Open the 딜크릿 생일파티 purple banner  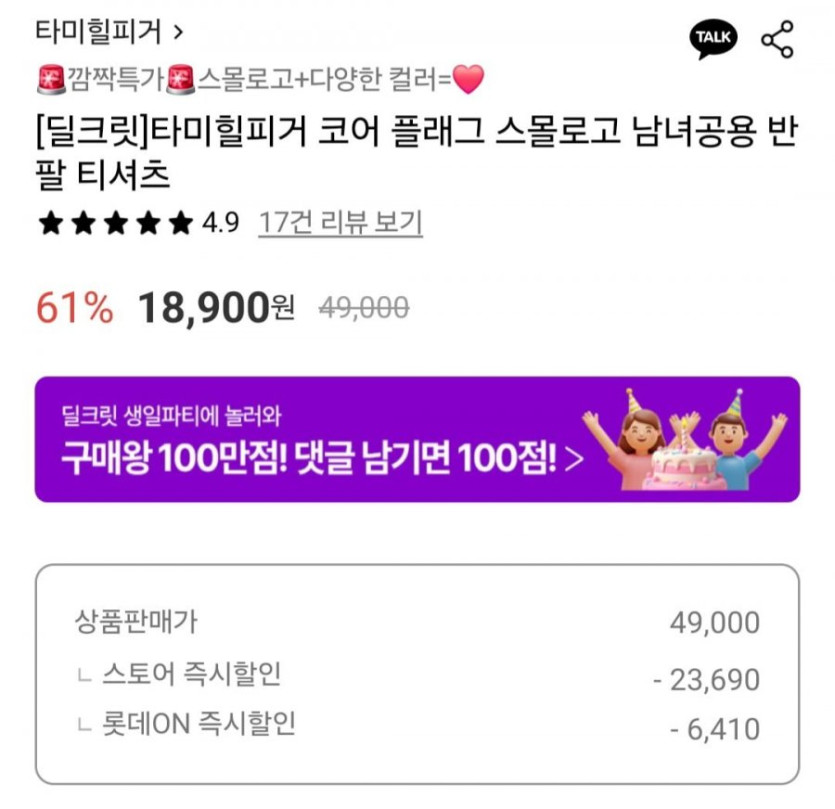coord(417,439)
